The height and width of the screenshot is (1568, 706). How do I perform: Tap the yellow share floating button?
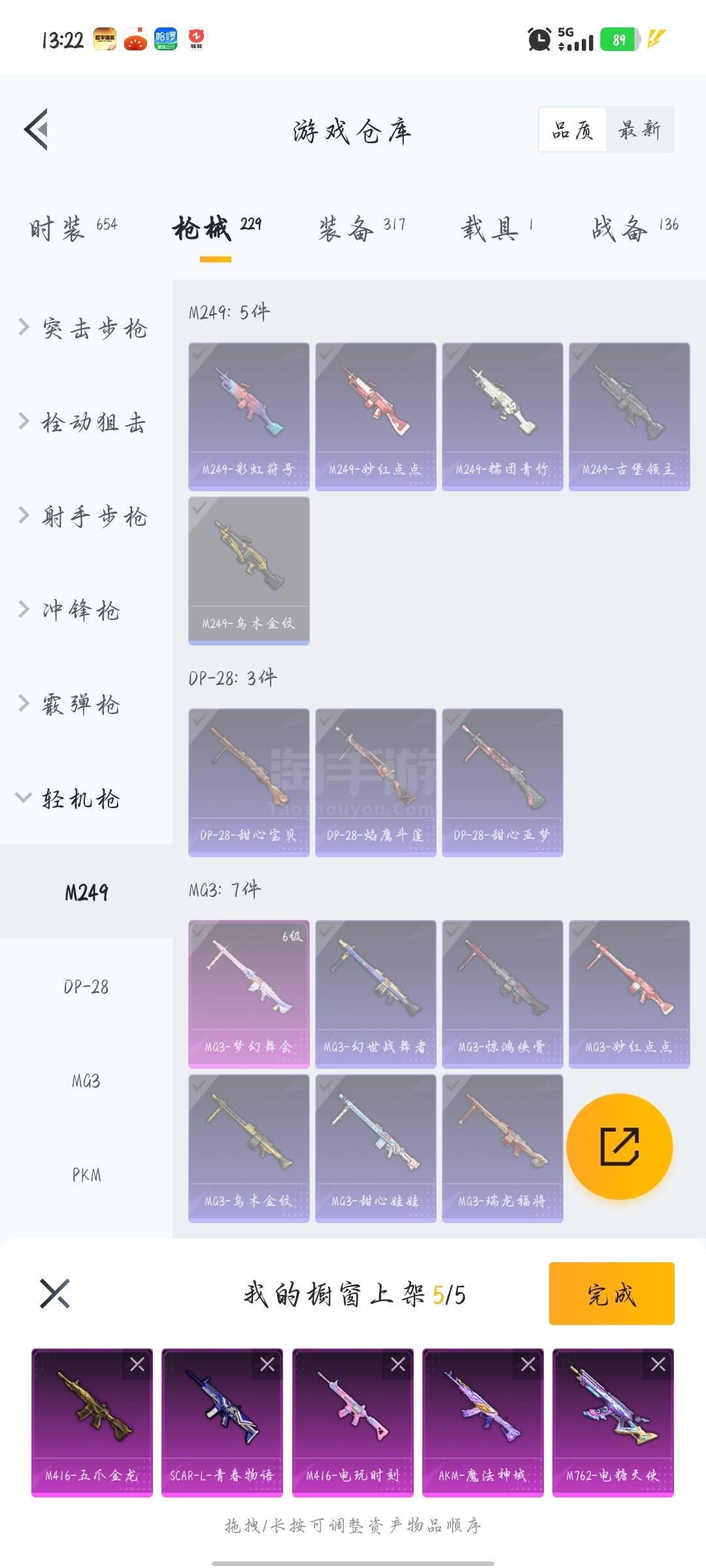[x=619, y=1146]
